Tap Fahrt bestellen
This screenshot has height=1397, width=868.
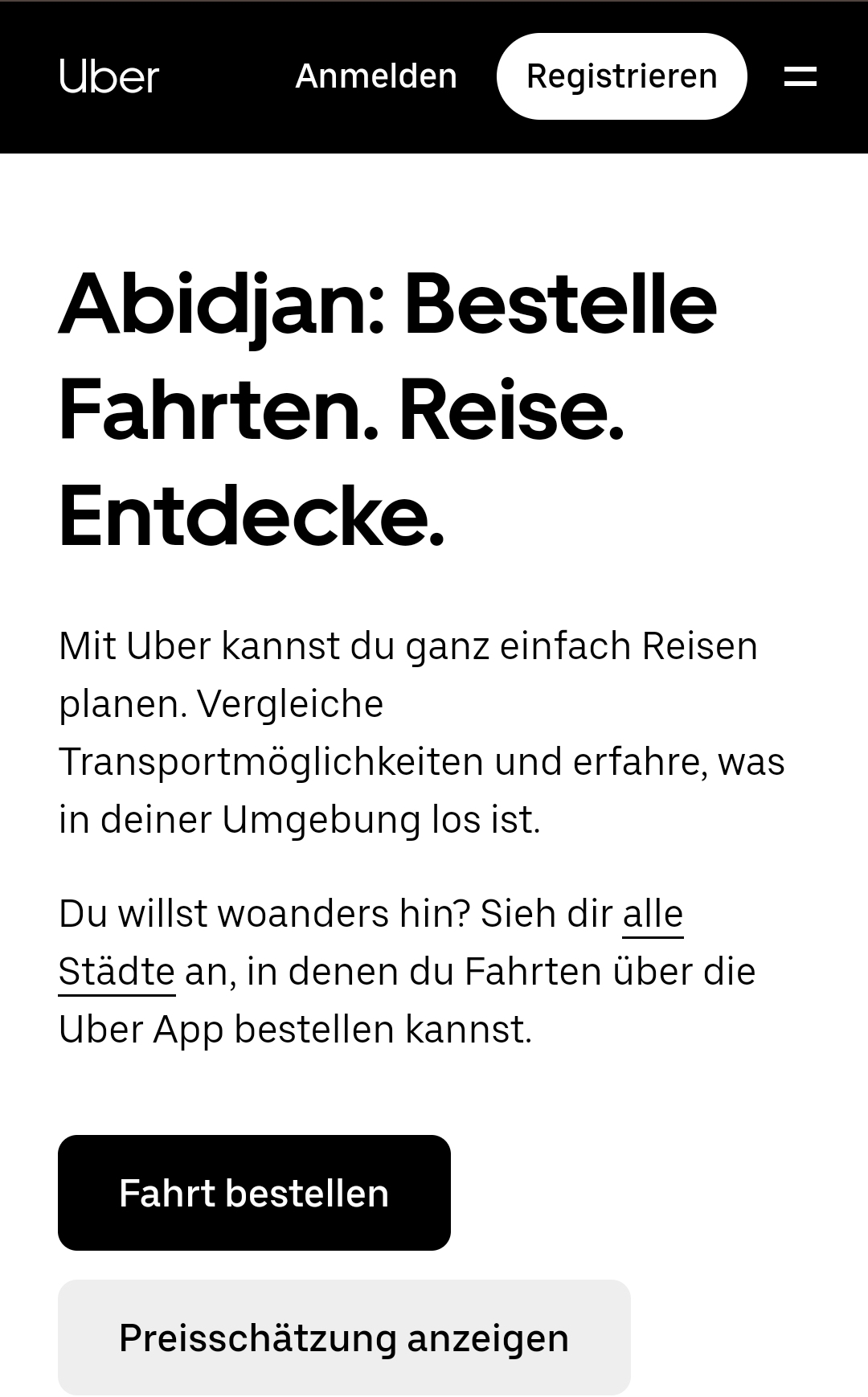[x=254, y=1193]
